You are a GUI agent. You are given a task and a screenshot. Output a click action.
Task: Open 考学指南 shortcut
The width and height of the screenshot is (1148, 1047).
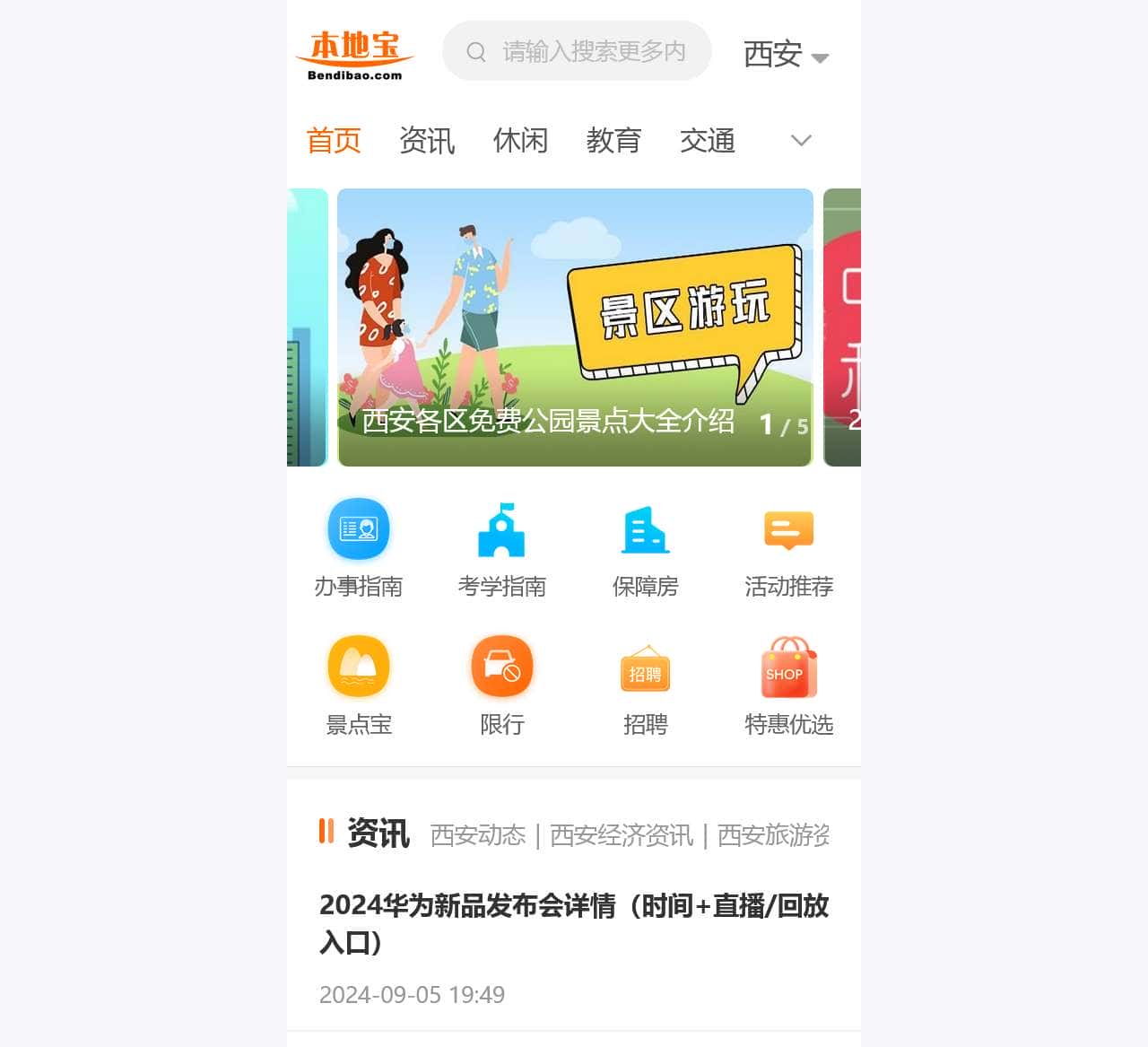click(x=502, y=547)
